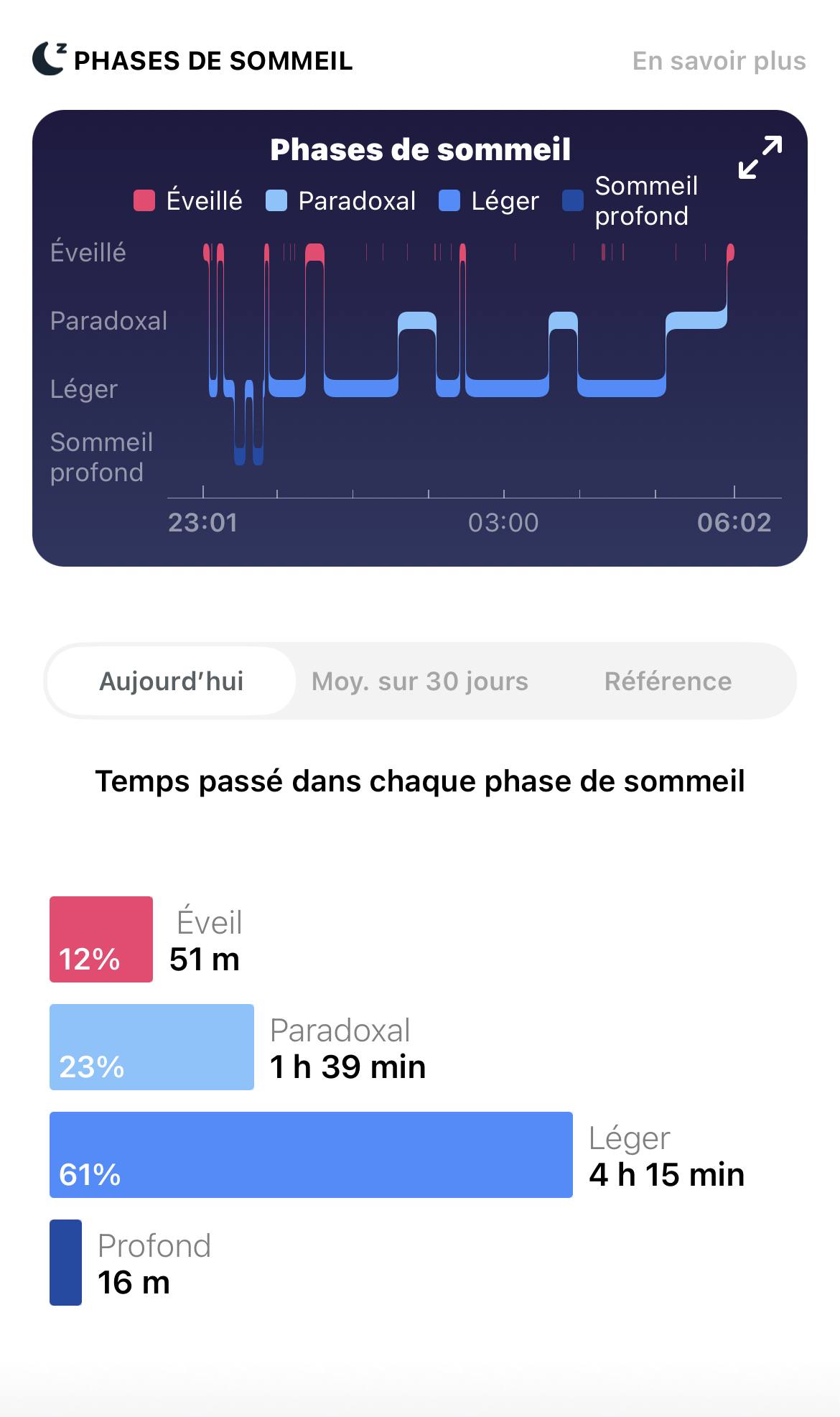The height and width of the screenshot is (1417, 840).
Task: Expand the sleep phases chart to fullscreen
Action: (760, 157)
